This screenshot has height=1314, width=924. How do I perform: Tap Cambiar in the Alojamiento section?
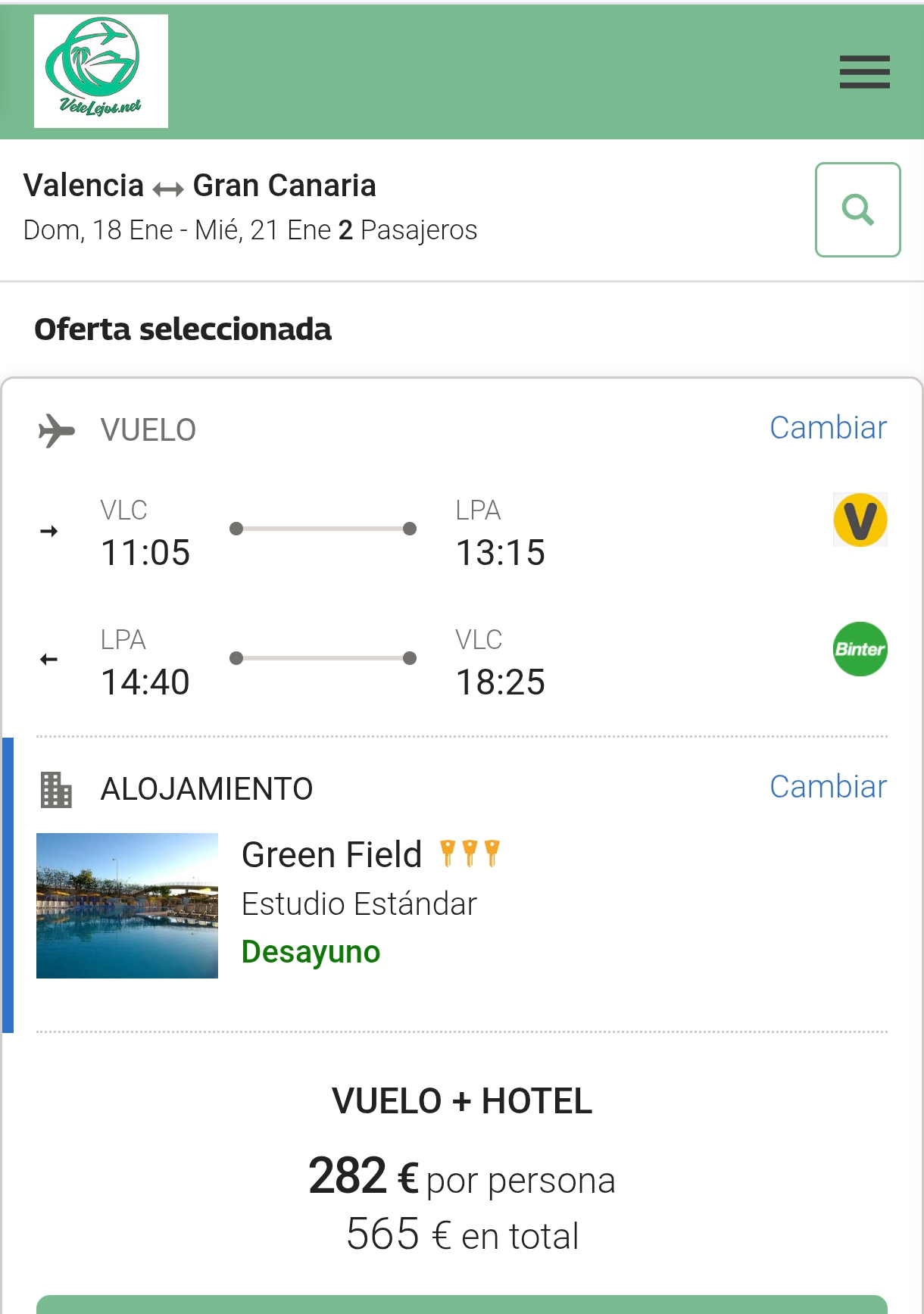828,787
